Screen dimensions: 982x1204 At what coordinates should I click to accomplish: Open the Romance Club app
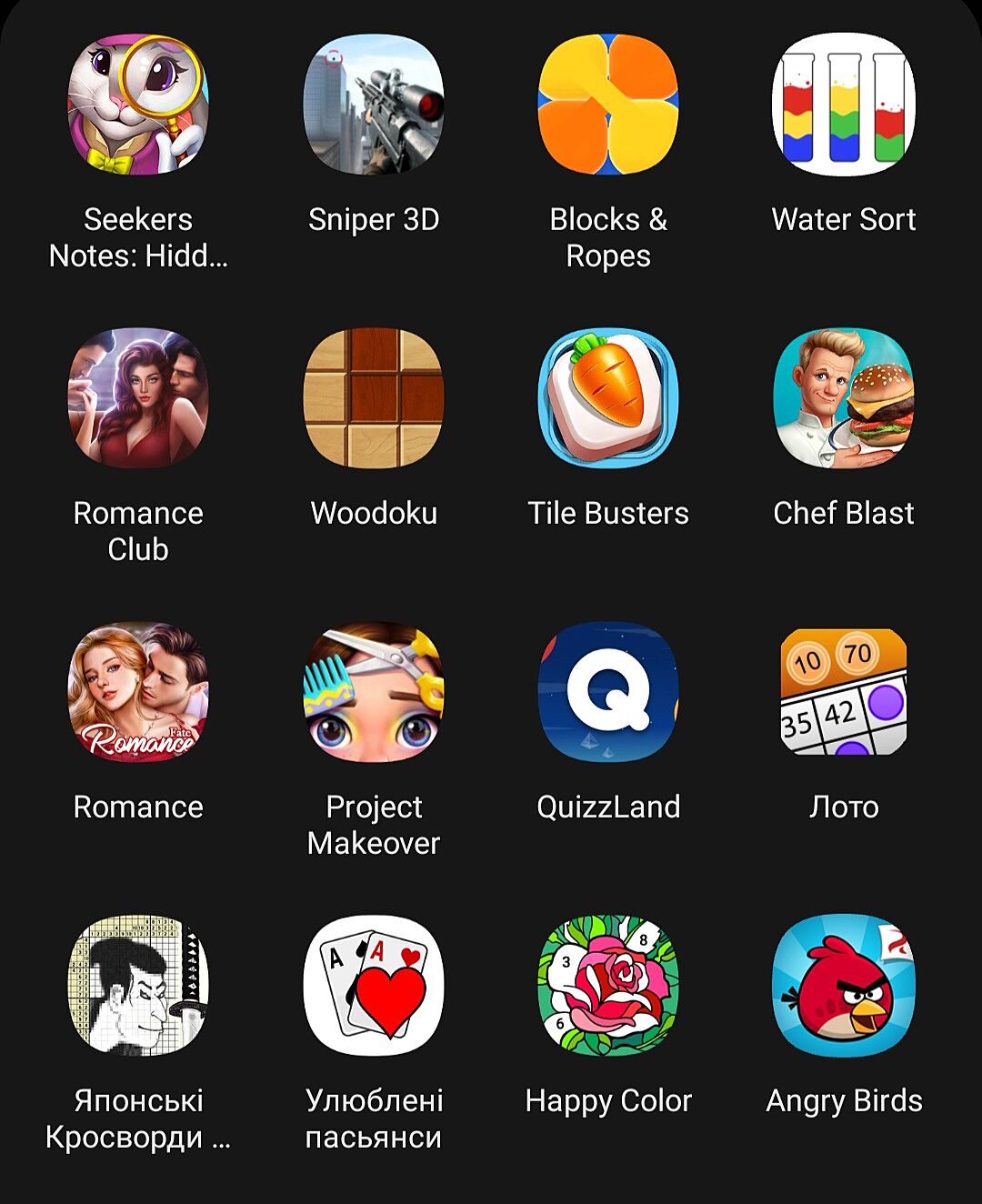point(138,398)
